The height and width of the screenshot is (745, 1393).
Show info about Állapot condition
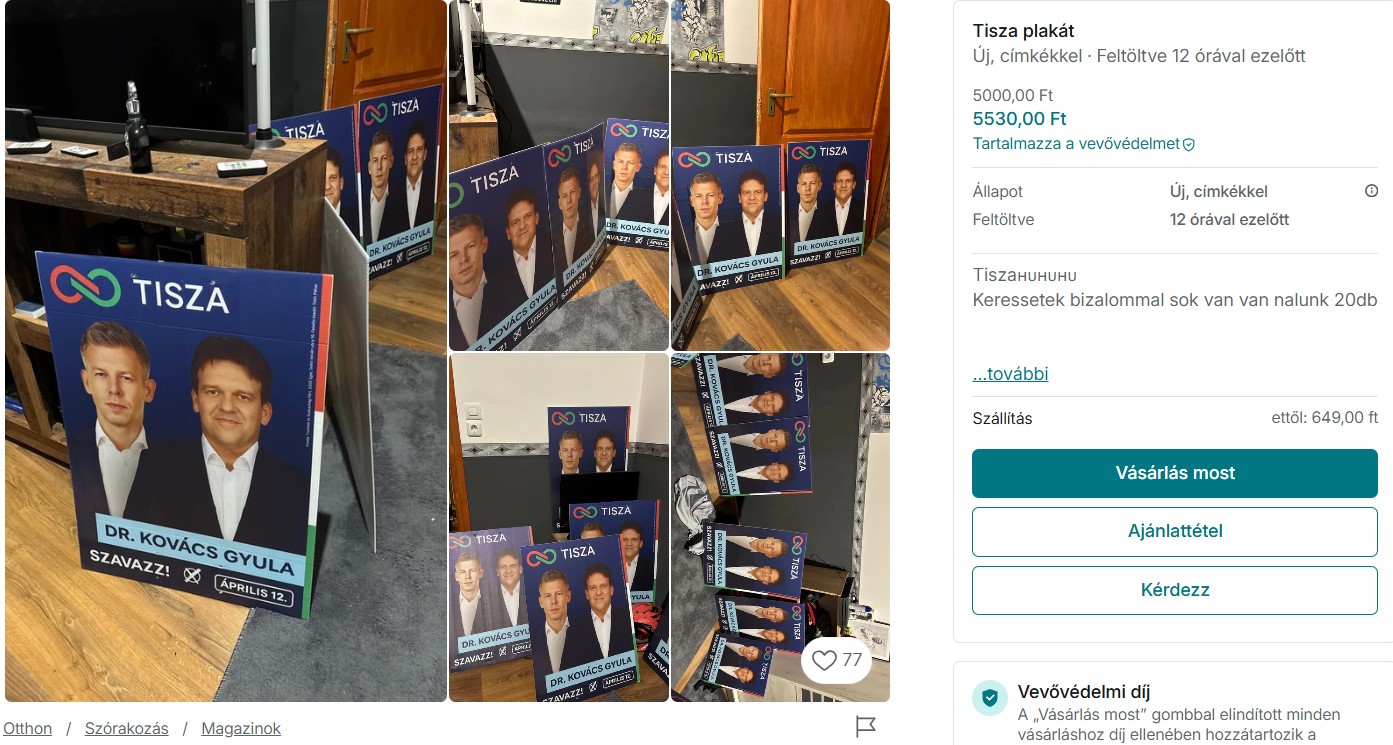[x=1371, y=191]
